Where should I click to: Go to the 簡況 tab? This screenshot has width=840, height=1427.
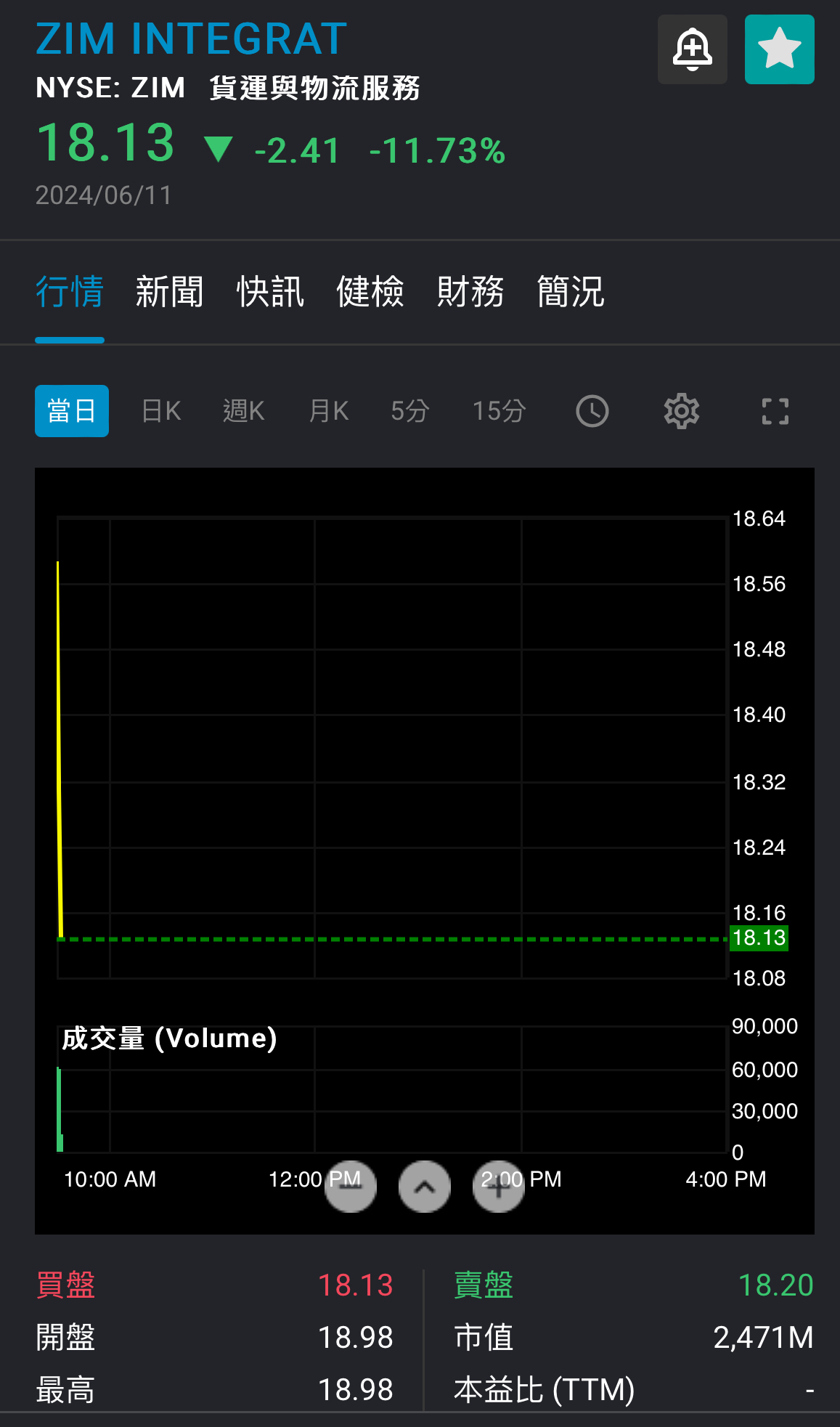coord(571,292)
